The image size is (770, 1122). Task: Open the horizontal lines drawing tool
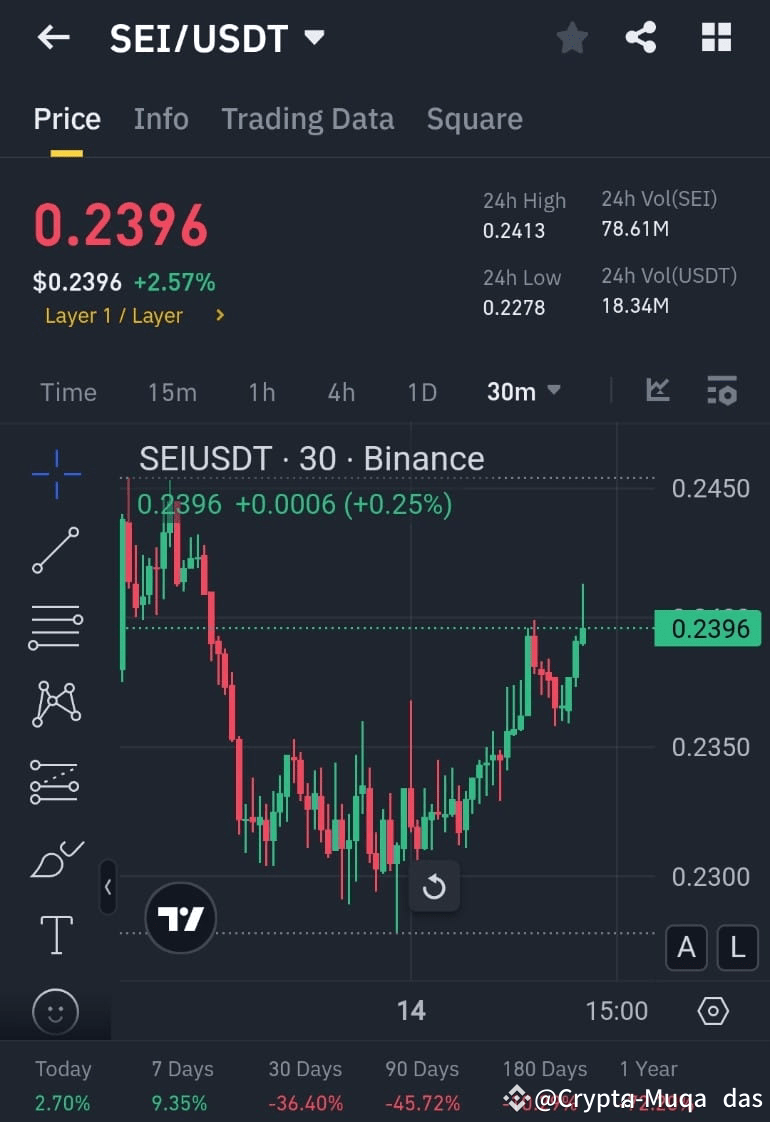tap(55, 627)
